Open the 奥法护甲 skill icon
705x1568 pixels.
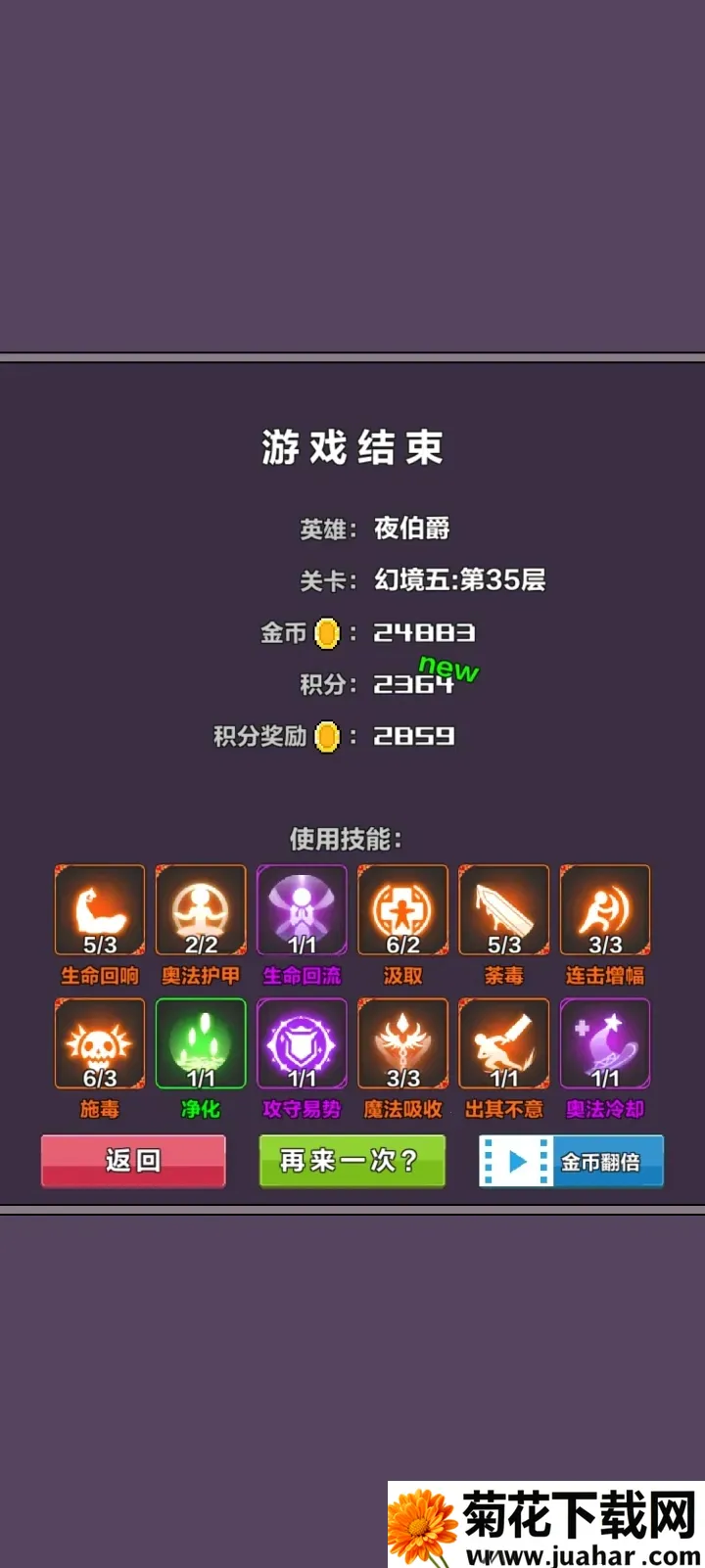coord(201,909)
